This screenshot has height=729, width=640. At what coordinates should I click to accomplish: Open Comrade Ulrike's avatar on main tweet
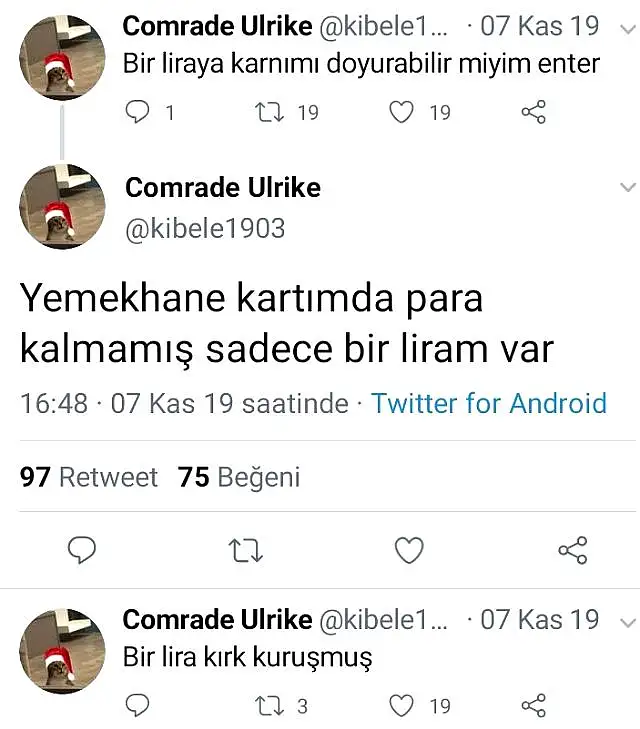(62, 207)
